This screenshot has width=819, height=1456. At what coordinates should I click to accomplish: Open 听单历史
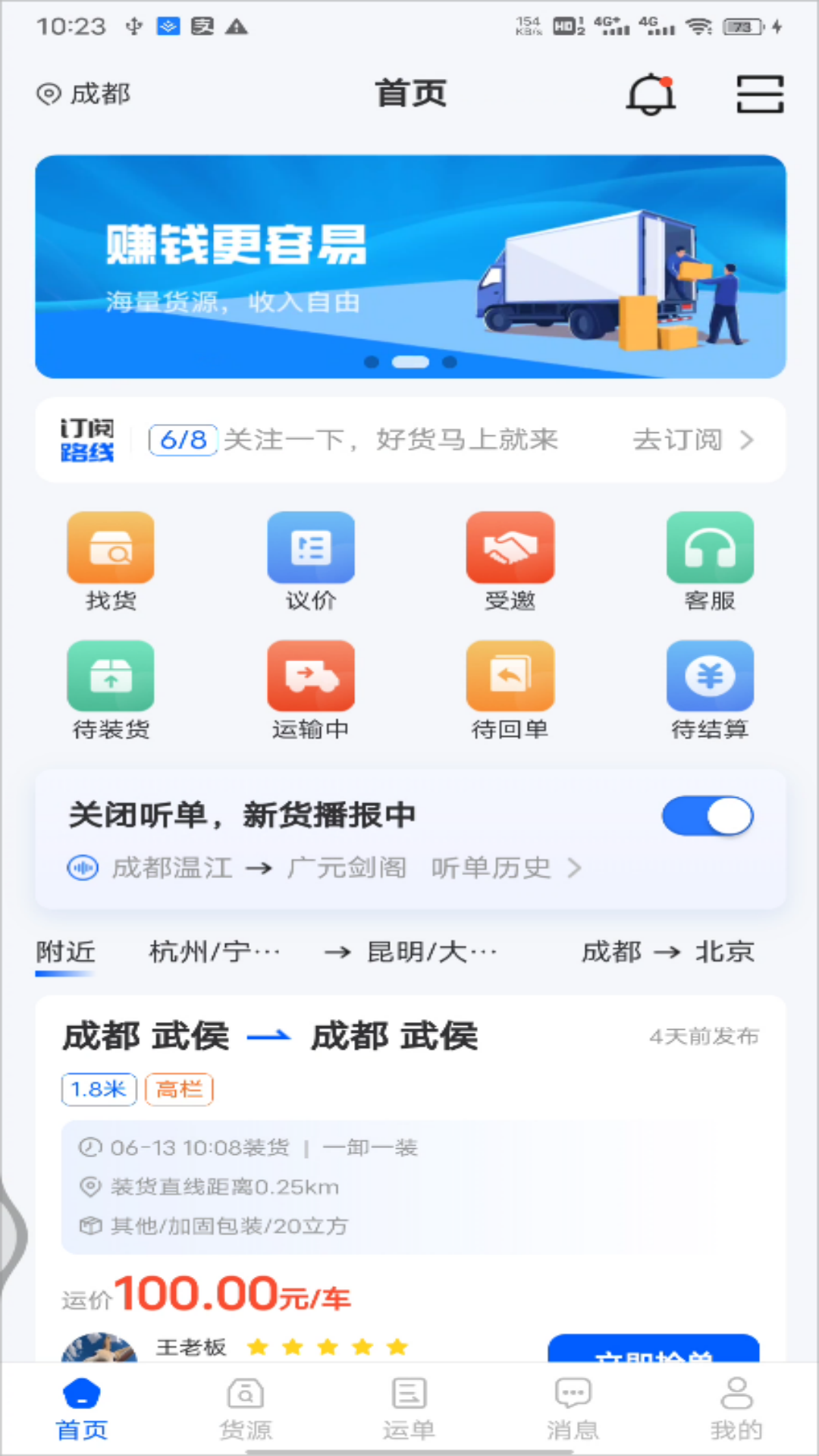505,868
